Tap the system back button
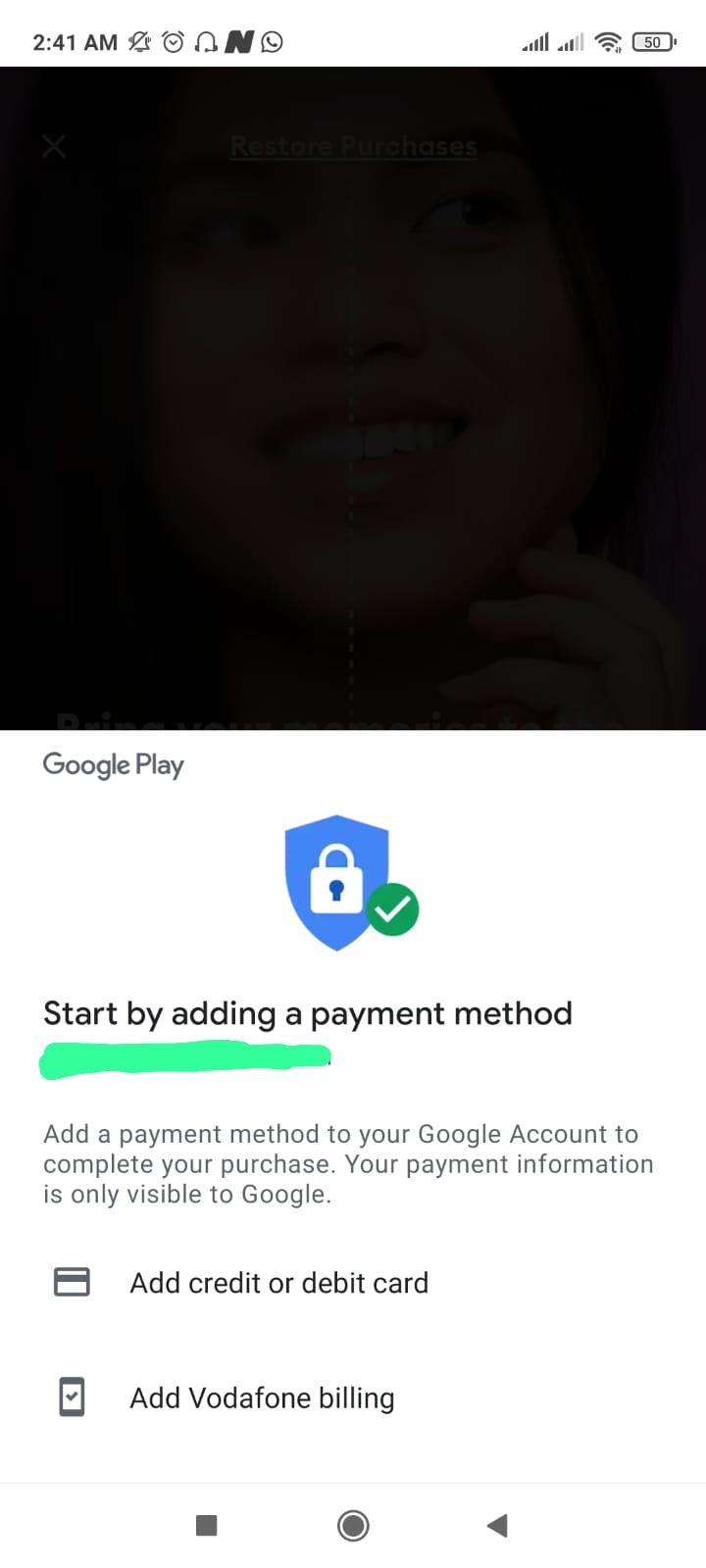Image resolution: width=706 pixels, height=1568 pixels. coord(497,1525)
